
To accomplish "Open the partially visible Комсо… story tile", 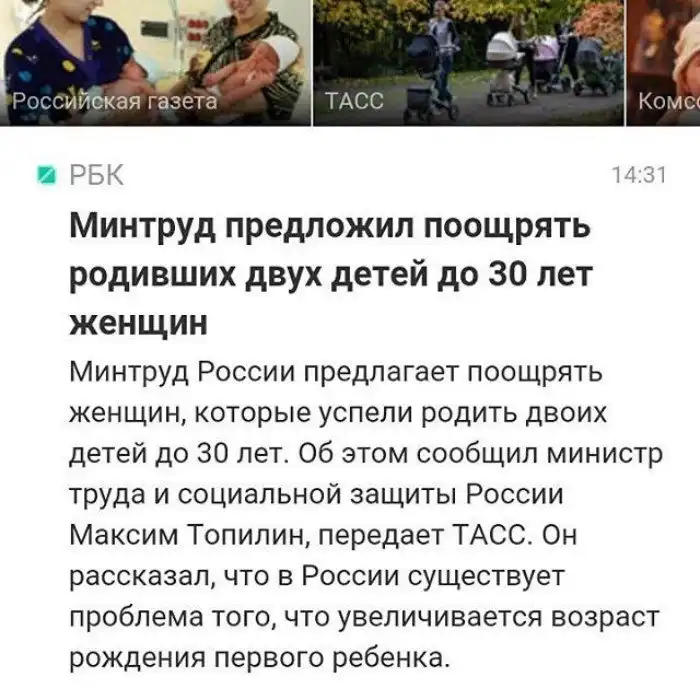I will (664, 60).
